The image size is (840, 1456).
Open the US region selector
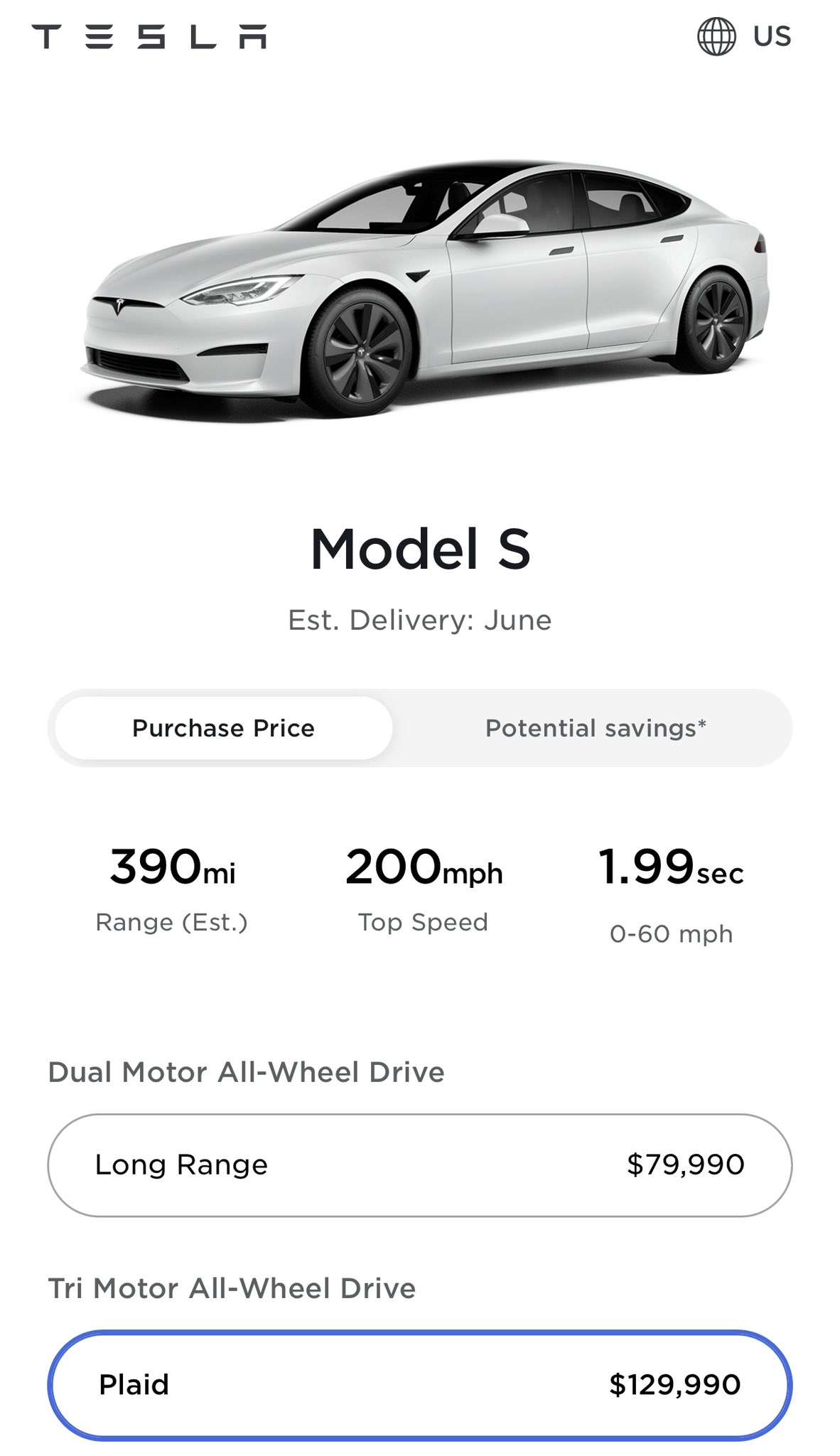pyautogui.click(x=745, y=36)
